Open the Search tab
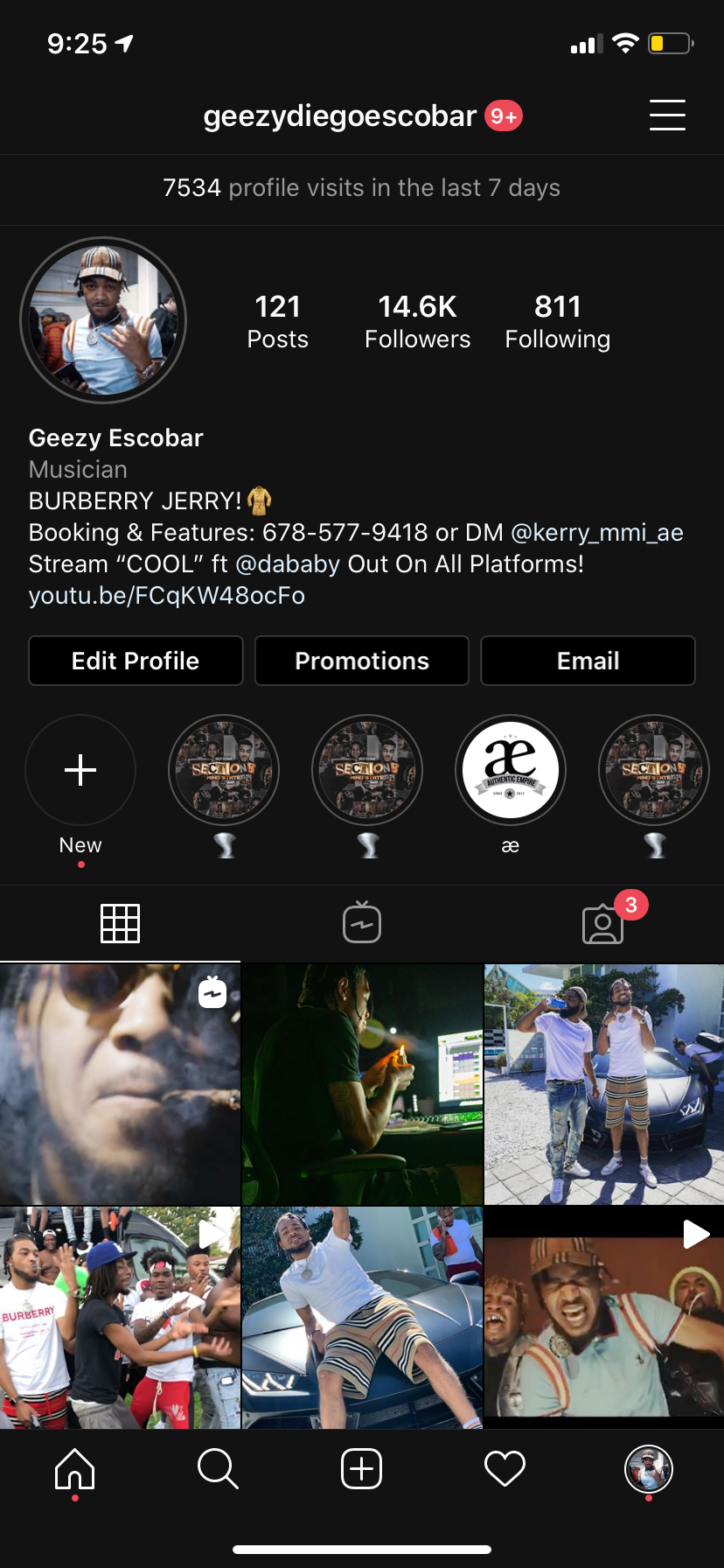This screenshot has height=1568, width=724. coord(218,1469)
